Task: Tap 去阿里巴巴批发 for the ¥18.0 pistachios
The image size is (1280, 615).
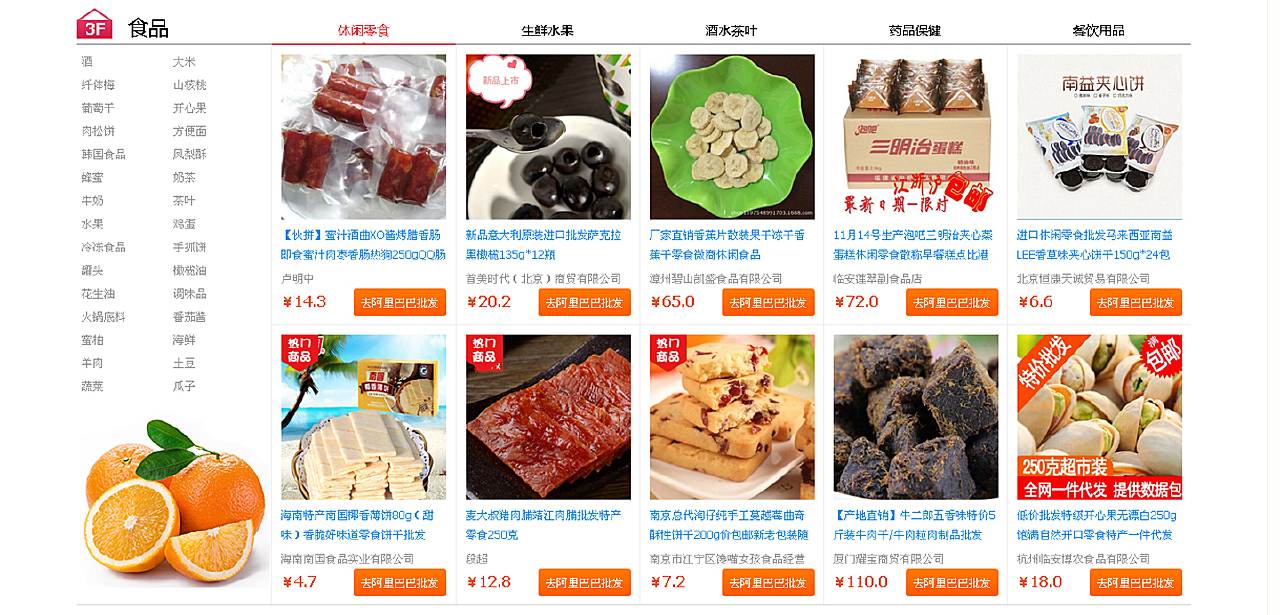Action: coord(1135,582)
